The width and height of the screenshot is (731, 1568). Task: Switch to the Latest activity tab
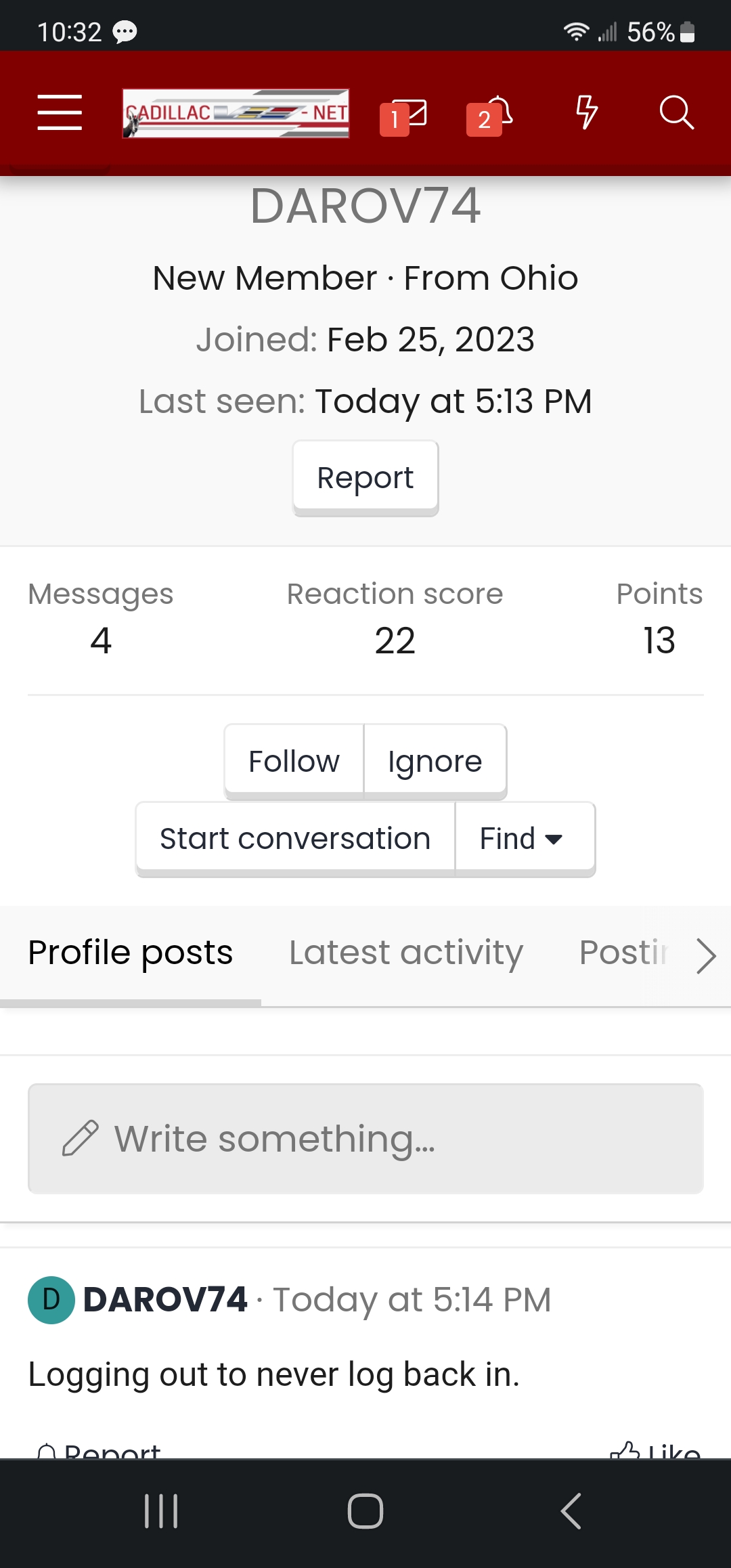pos(405,953)
